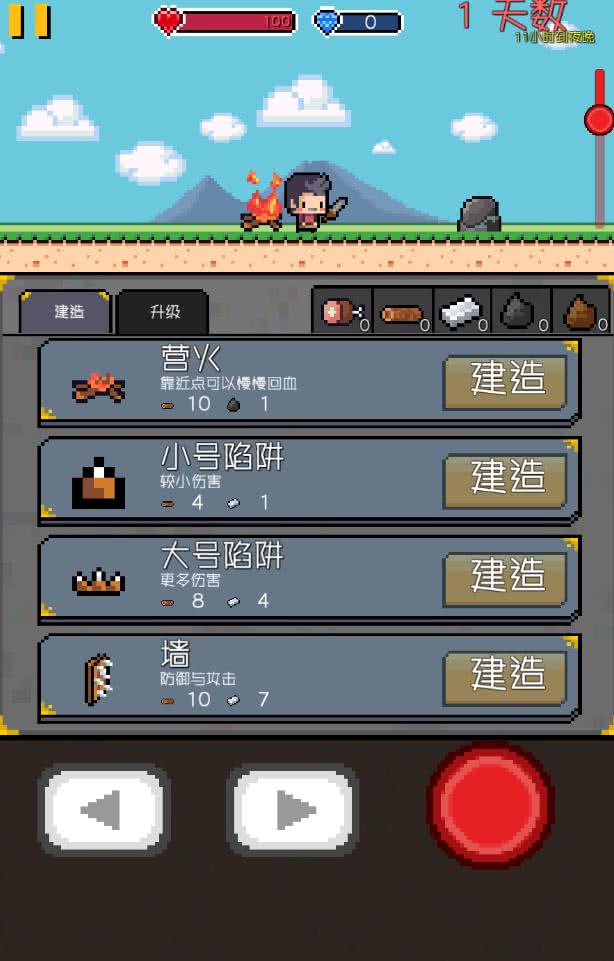Switch to the 升级 tab
Image resolution: width=614 pixels, height=961 pixels.
tap(164, 312)
